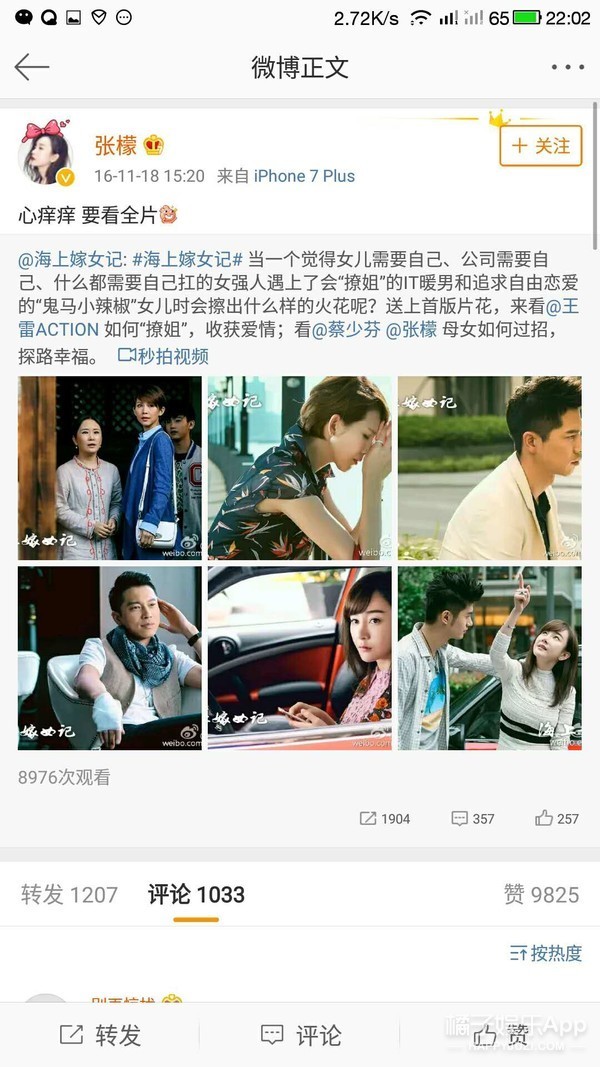Play the 秒拍视频 video link
This screenshot has width=600, height=1067.
[x=164, y=356]
